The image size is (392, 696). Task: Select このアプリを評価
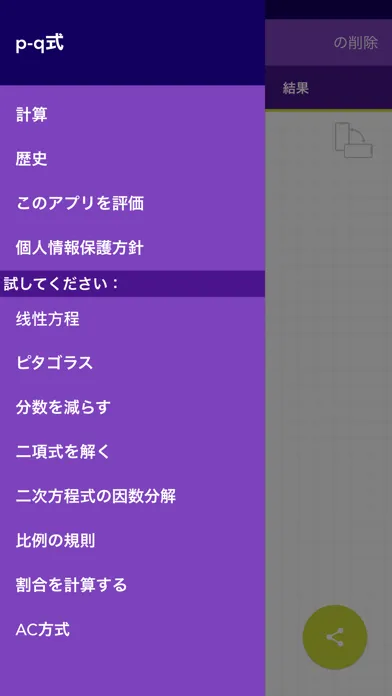(132, 204)
